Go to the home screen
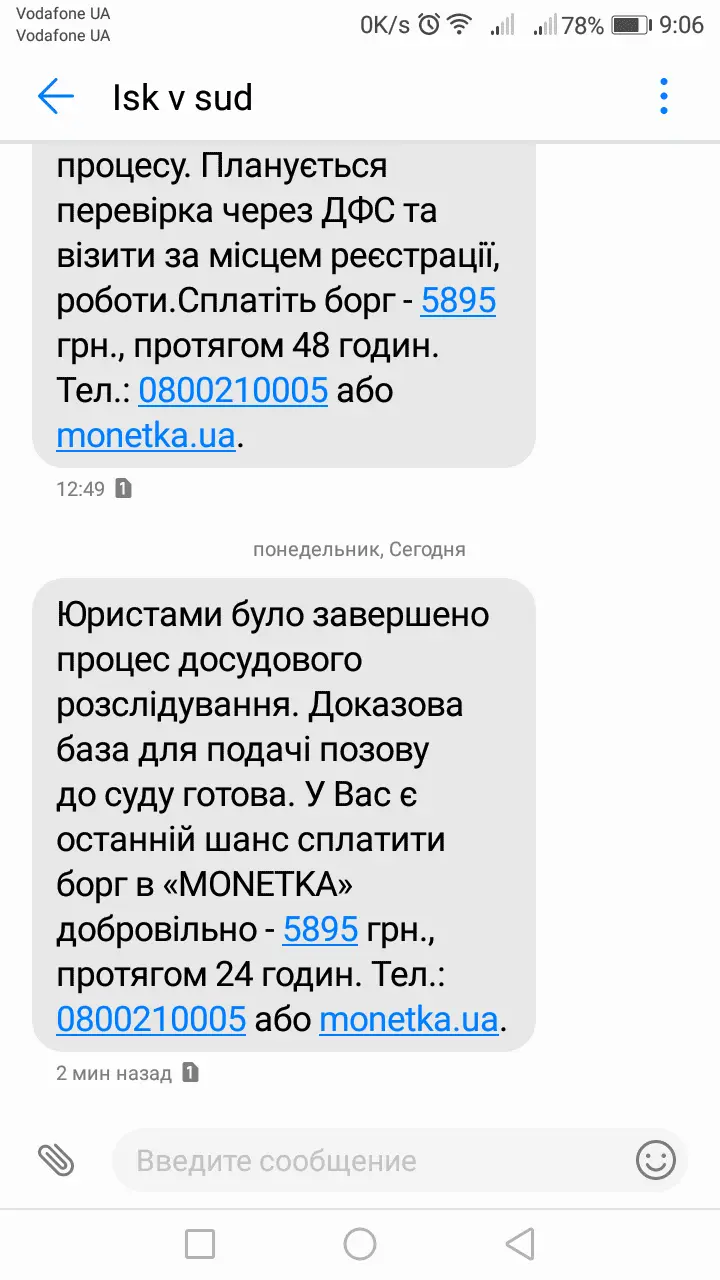Viewport: 720px width, 1280px height. [x=360, y=1244]
